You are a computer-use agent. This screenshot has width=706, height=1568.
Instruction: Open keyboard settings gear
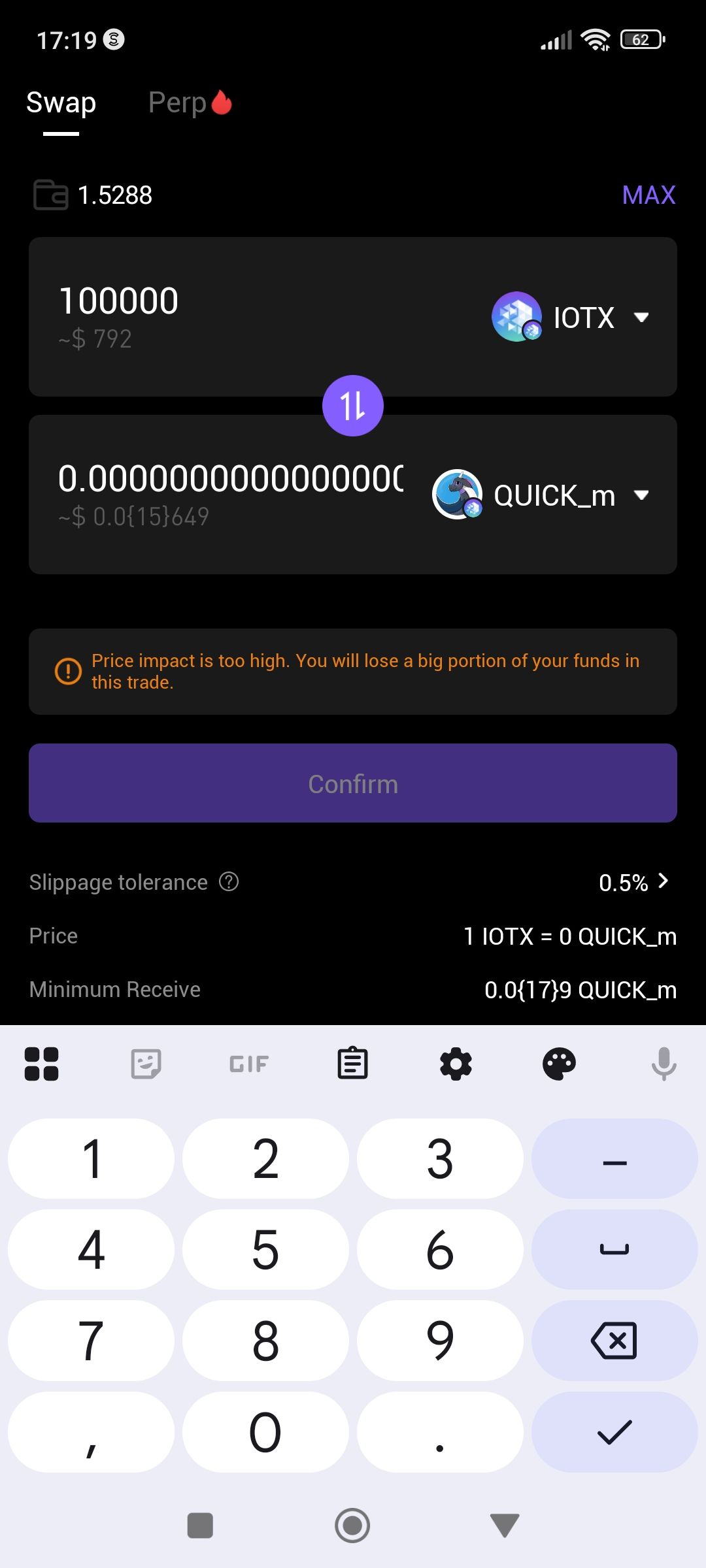tap(456, 1064)
